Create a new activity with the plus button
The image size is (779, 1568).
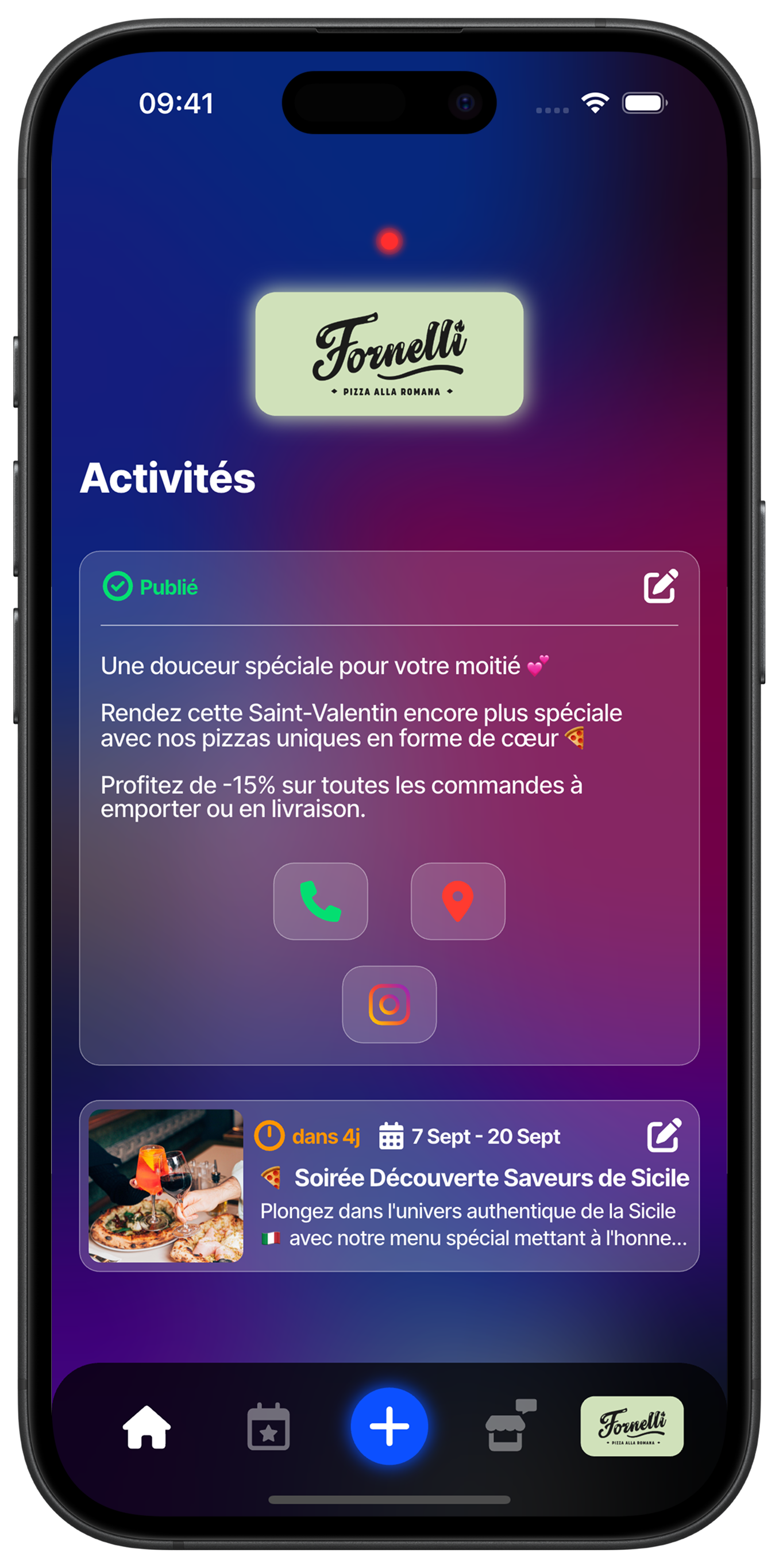[389, 1426]
